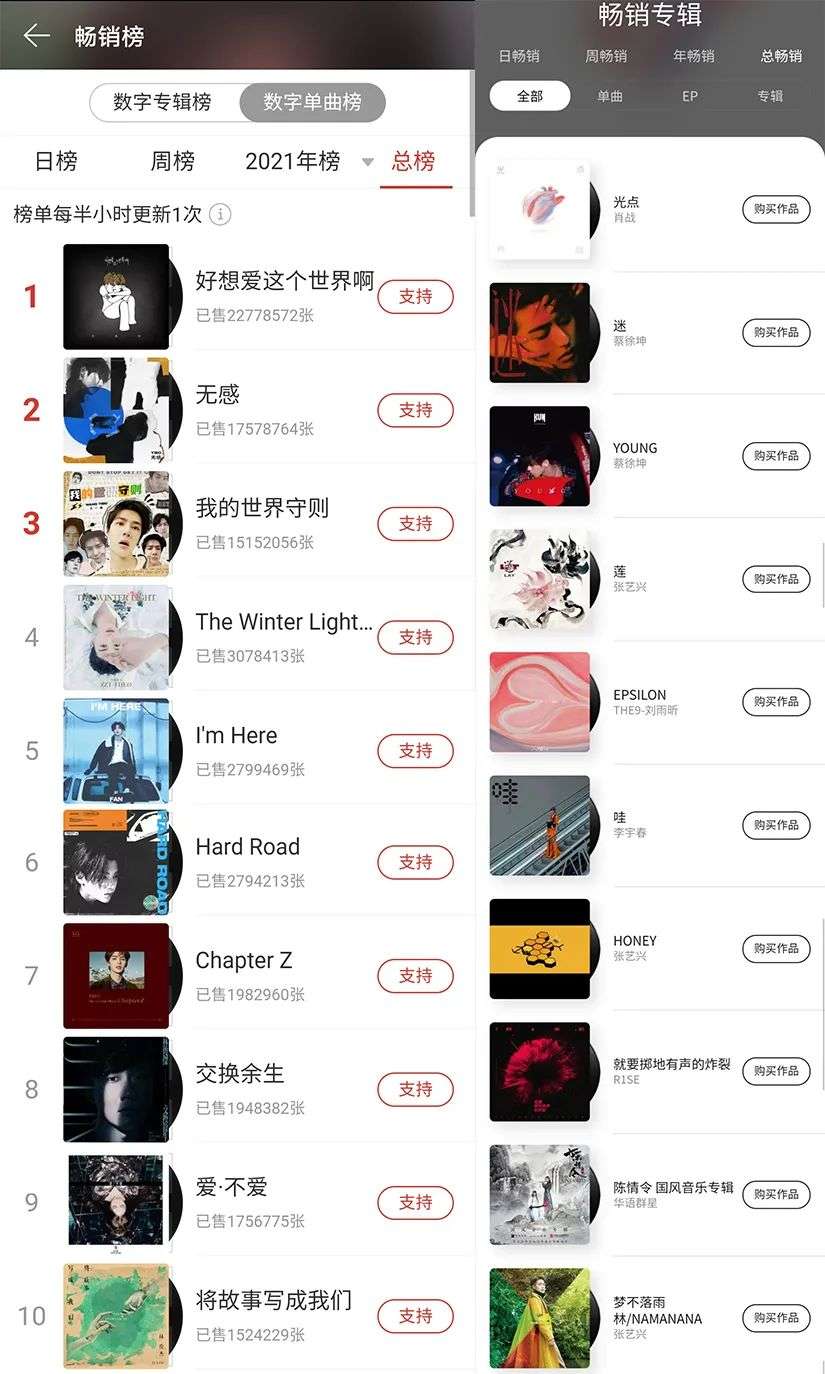
Task: Open the 日榜 tab
Action: [x=55, y=161]
